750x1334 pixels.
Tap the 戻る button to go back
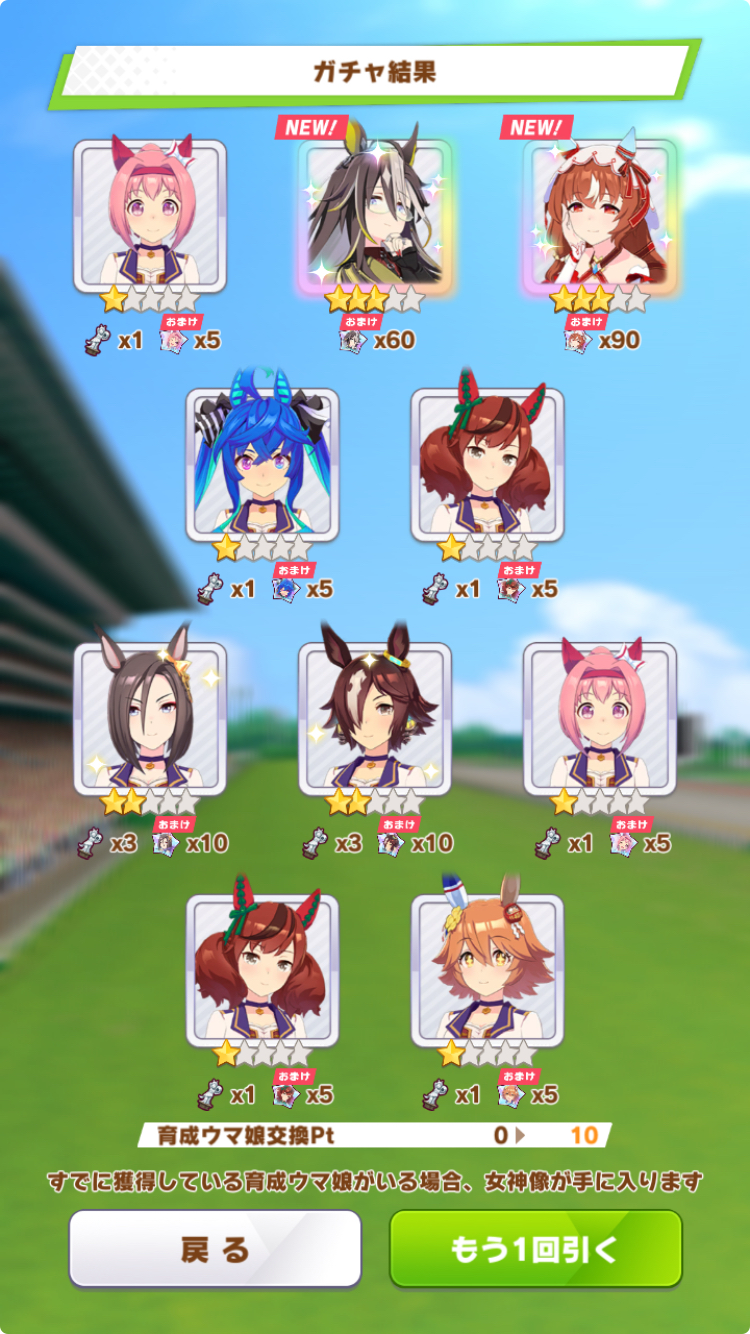(x=215, y=1248)
